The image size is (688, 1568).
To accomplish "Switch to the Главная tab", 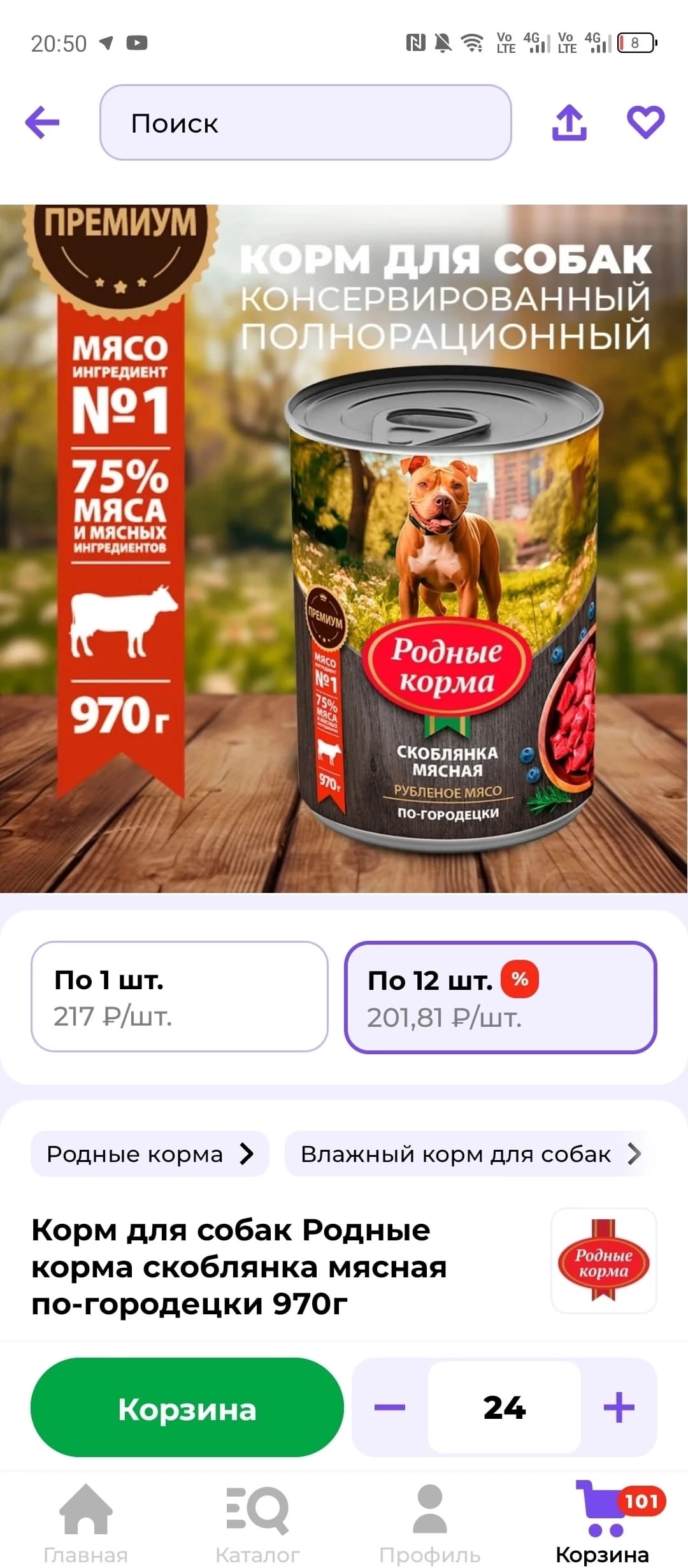I will click(85, 1522).
